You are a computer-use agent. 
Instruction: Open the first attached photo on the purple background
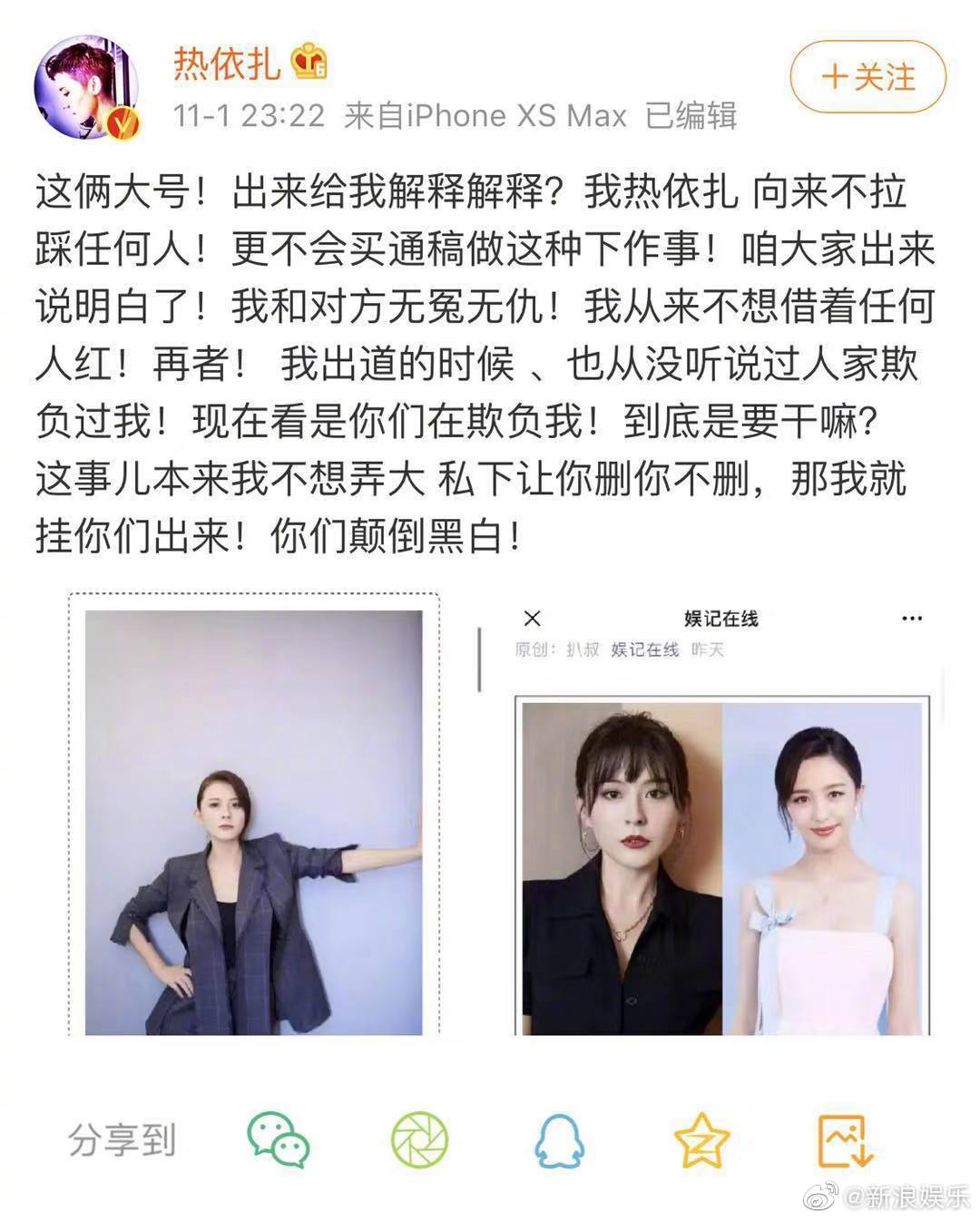click(254, 816)
